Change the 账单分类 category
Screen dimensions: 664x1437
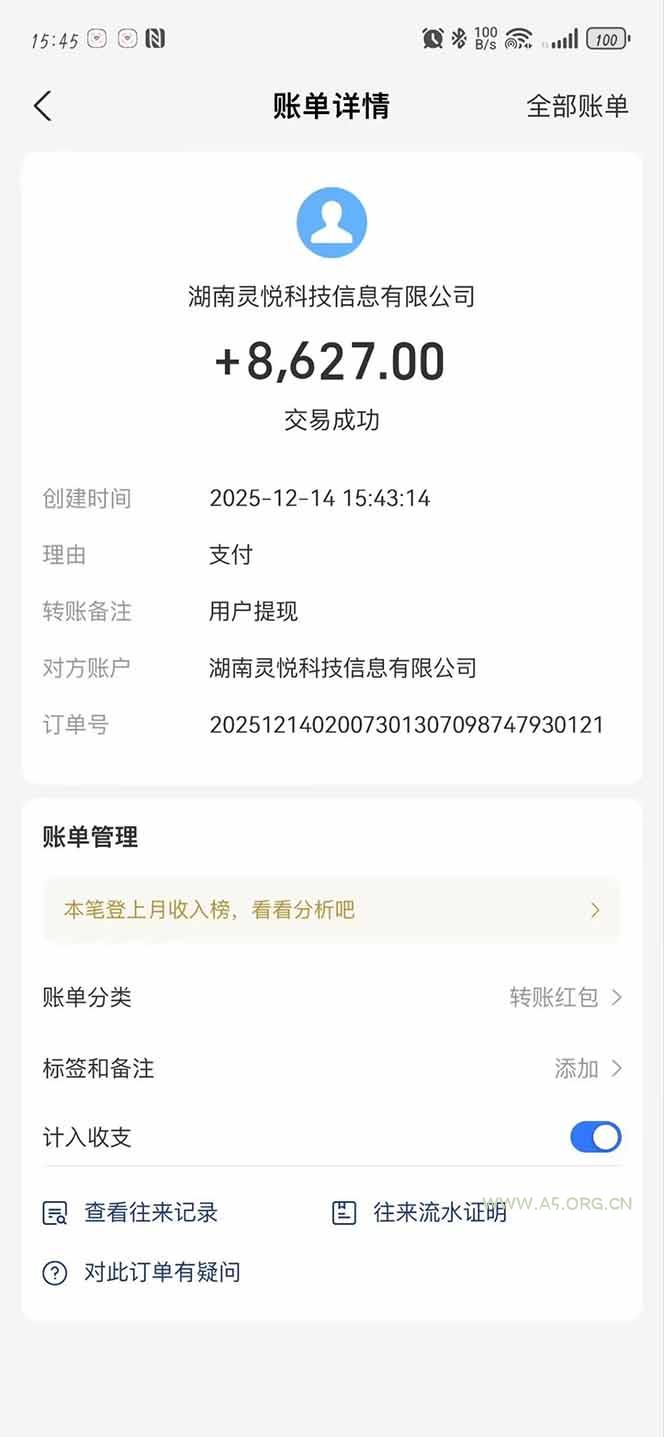tap(565, 997)
